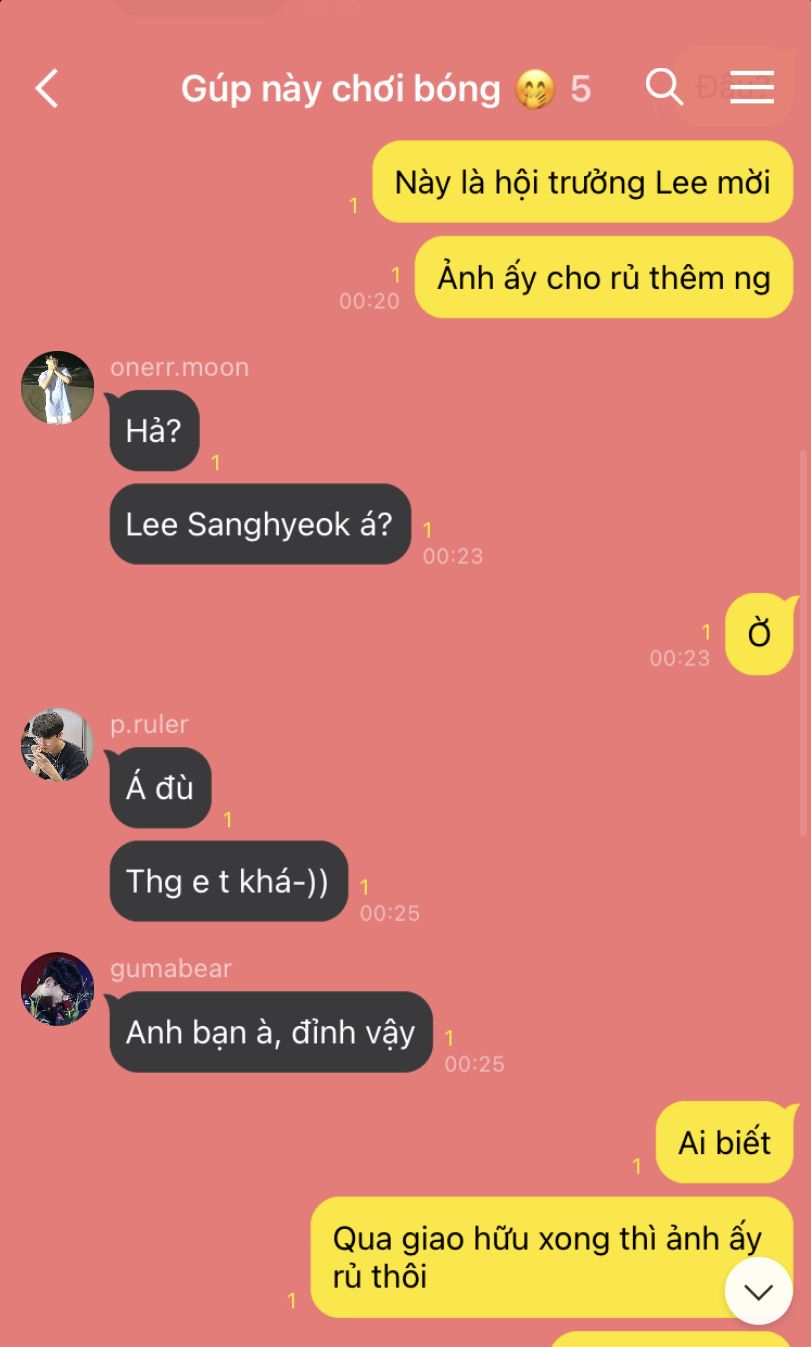View p.ruler's profile avatar
This screenshot has width=811, height=1347.
tap(58, 745)
